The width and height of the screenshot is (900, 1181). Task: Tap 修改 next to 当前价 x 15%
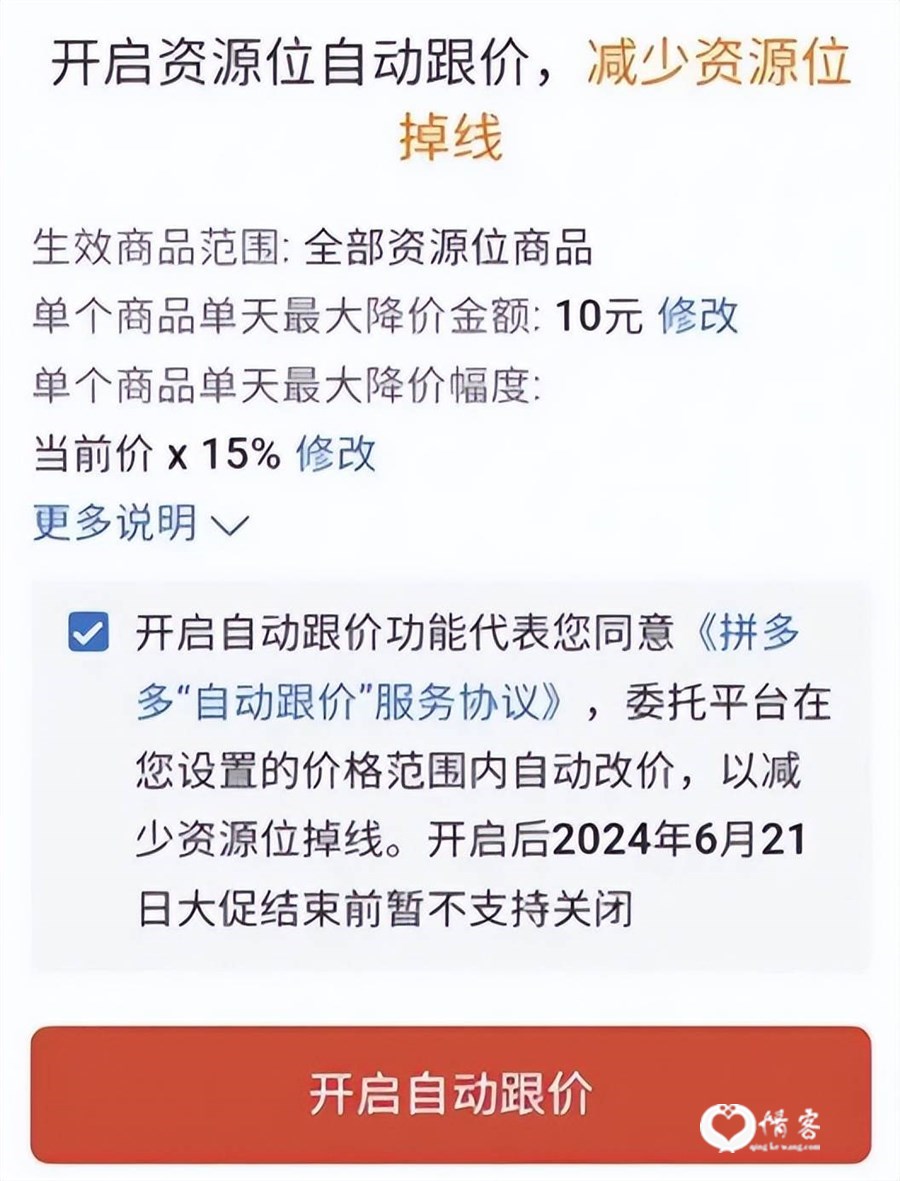(x=335, y=454)
